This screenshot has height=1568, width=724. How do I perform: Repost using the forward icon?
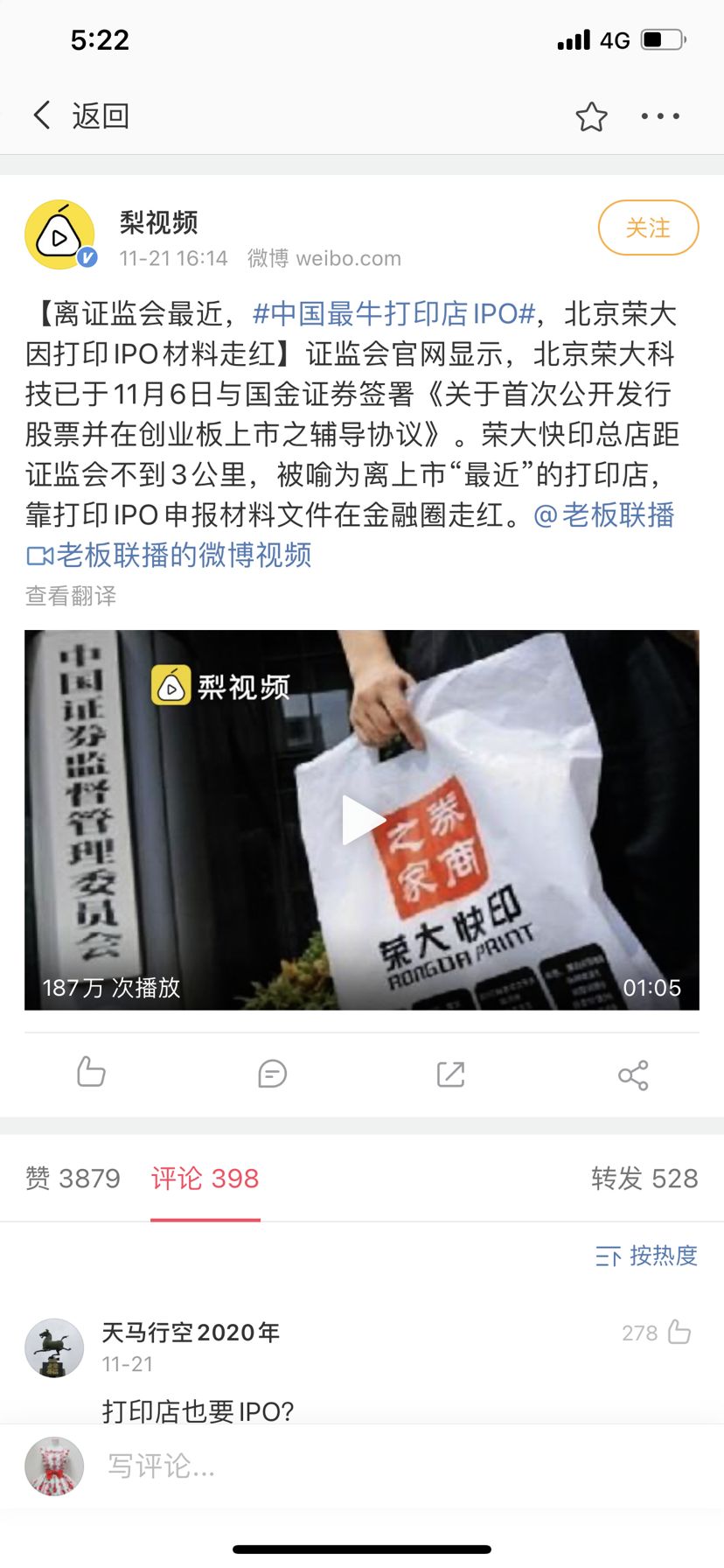pos(450,1074)
